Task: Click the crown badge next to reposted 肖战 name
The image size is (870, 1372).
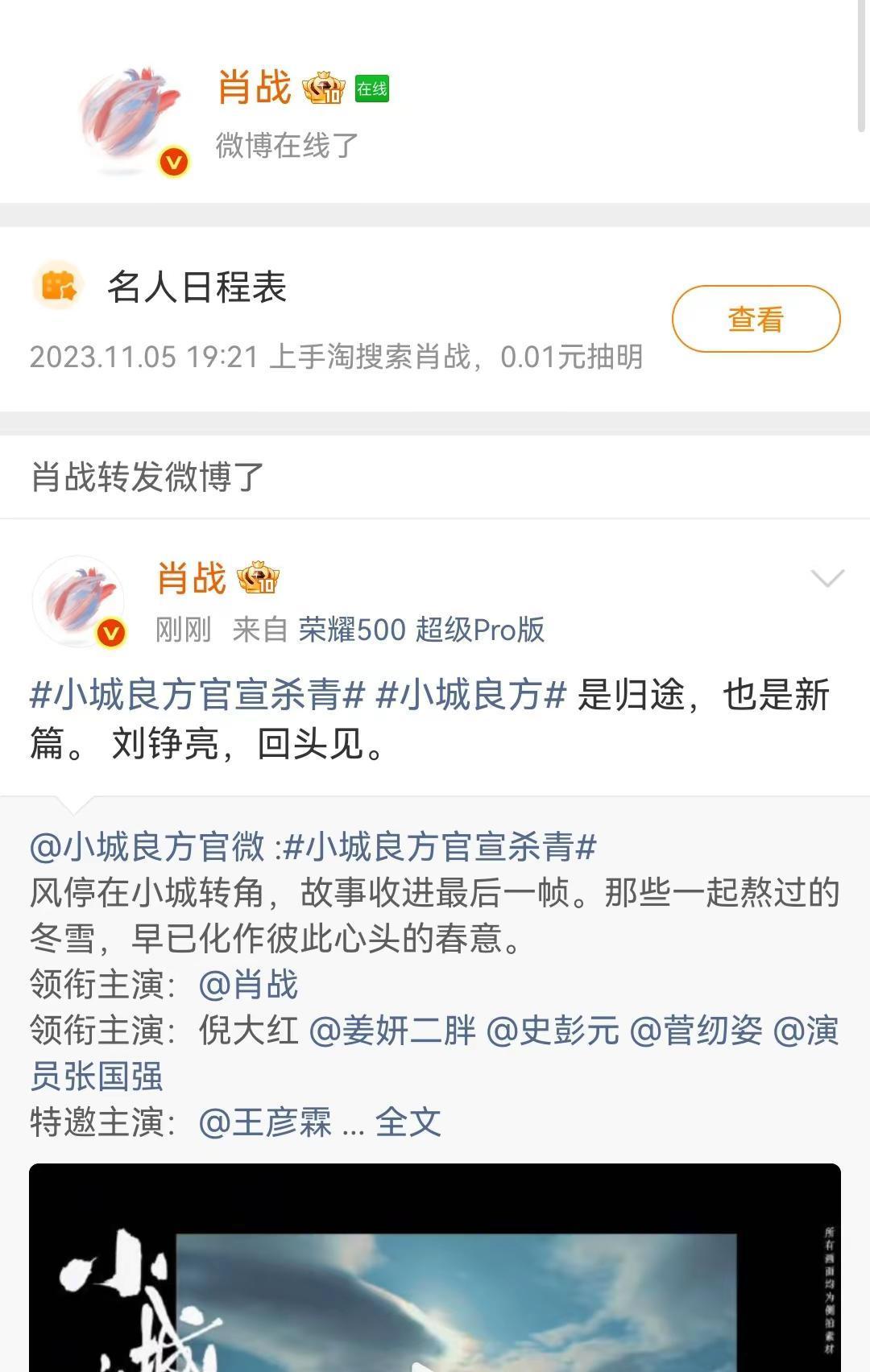Action: [x=257, y=576]
